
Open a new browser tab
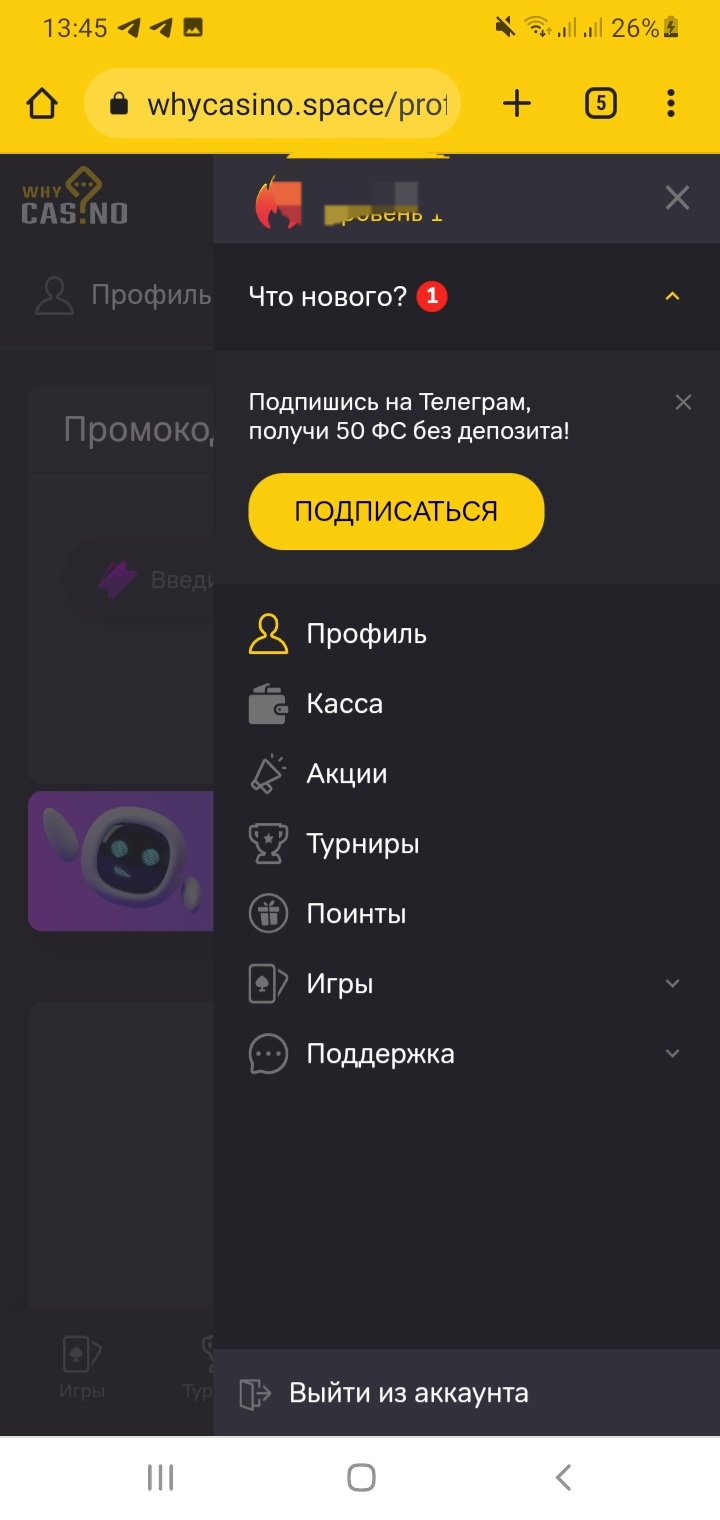[x=516, y=103]
